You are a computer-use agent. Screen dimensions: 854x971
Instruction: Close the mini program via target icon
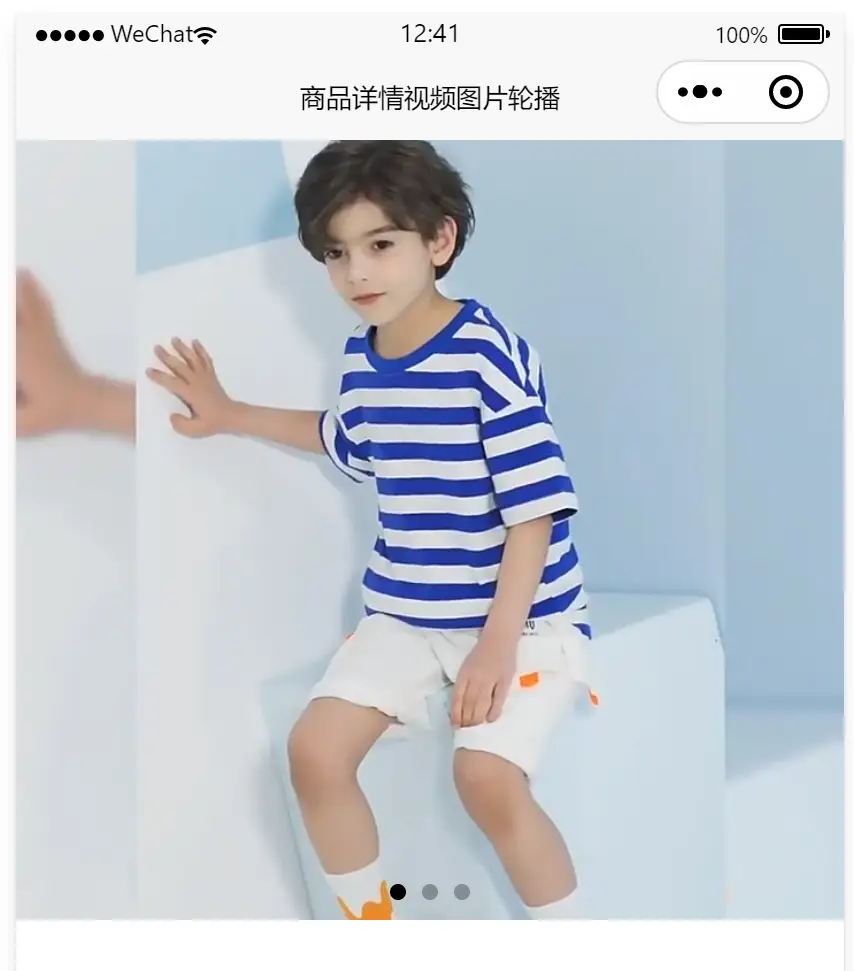click(x=786, y=92)
